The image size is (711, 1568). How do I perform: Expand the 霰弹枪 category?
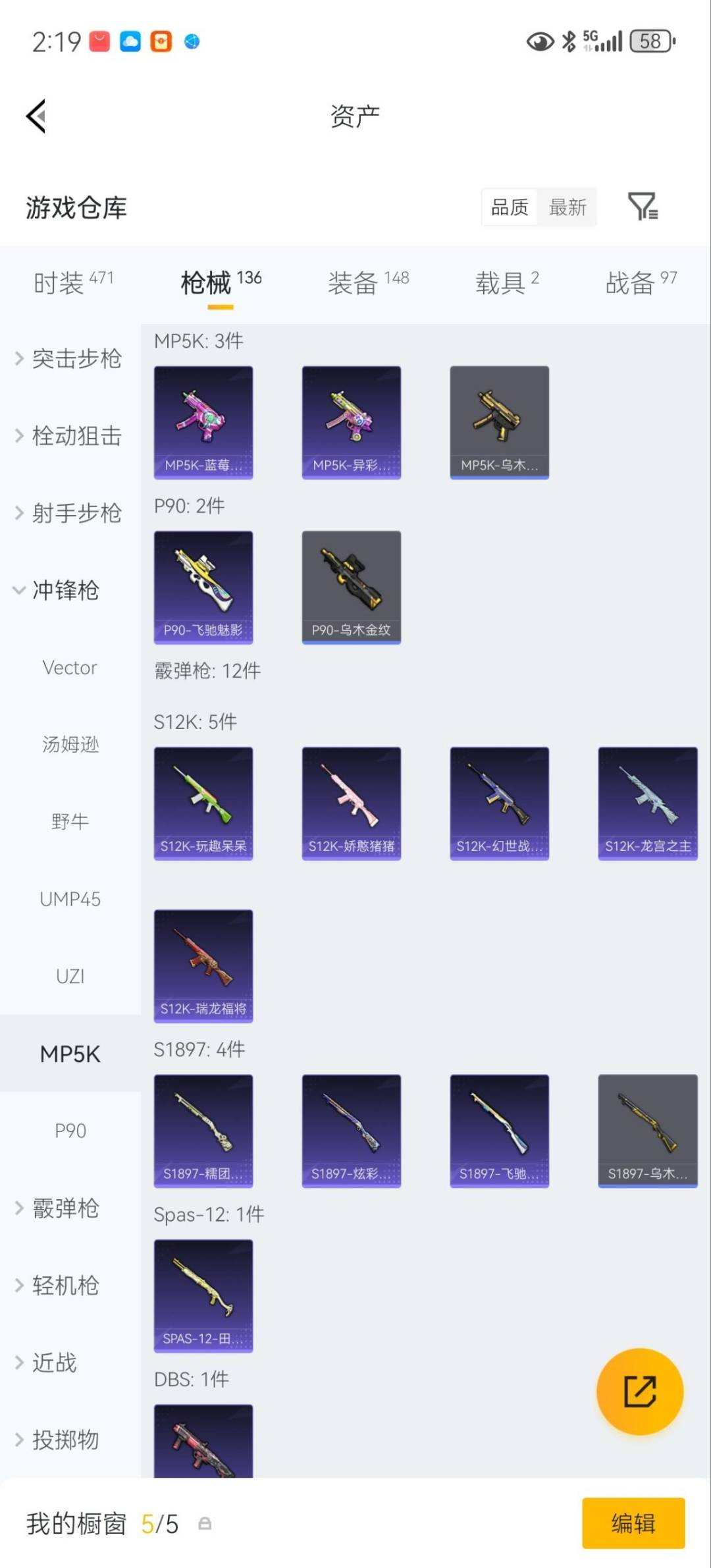[66, 1208]
